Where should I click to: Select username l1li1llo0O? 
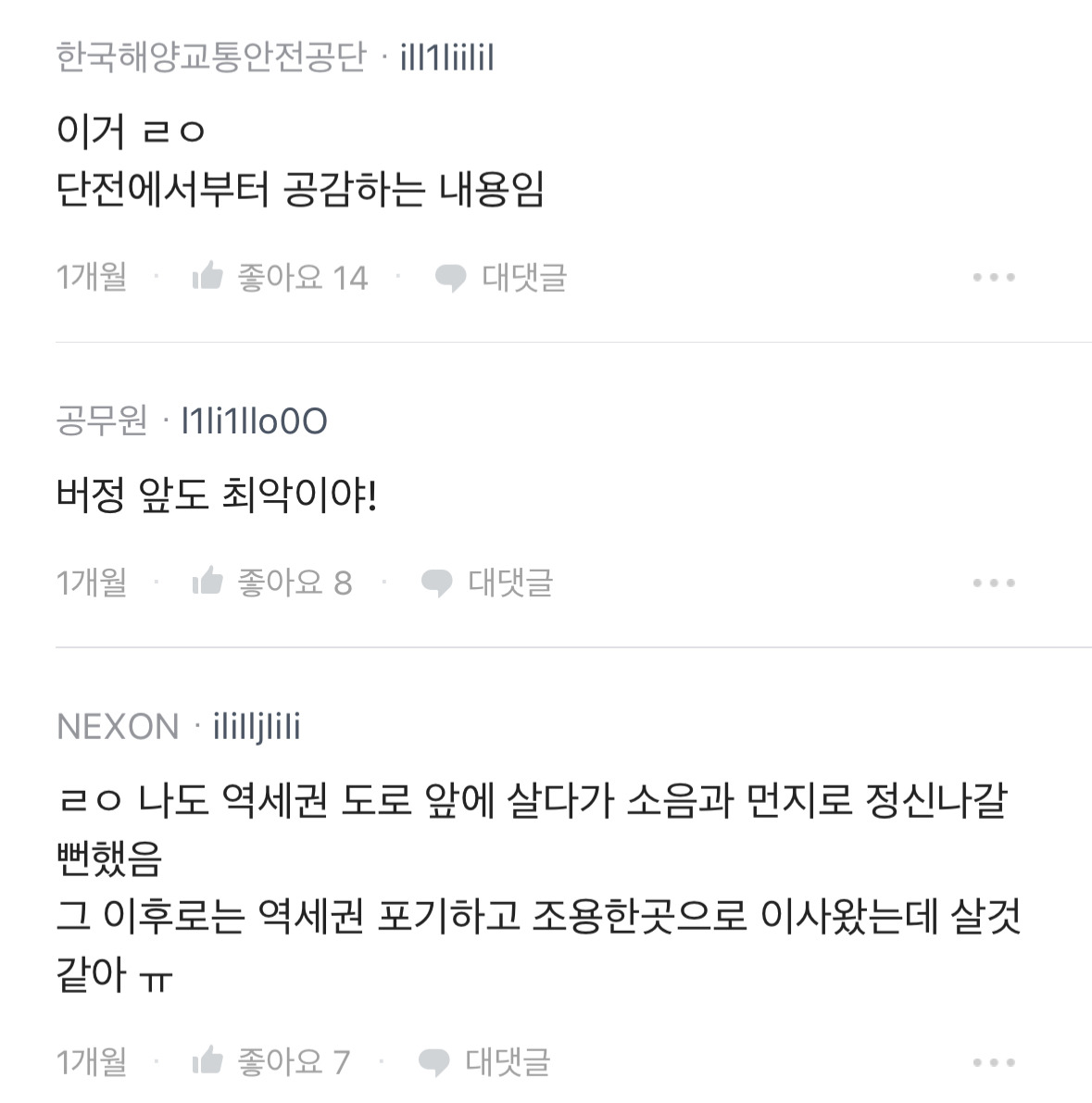click(257, 421)
